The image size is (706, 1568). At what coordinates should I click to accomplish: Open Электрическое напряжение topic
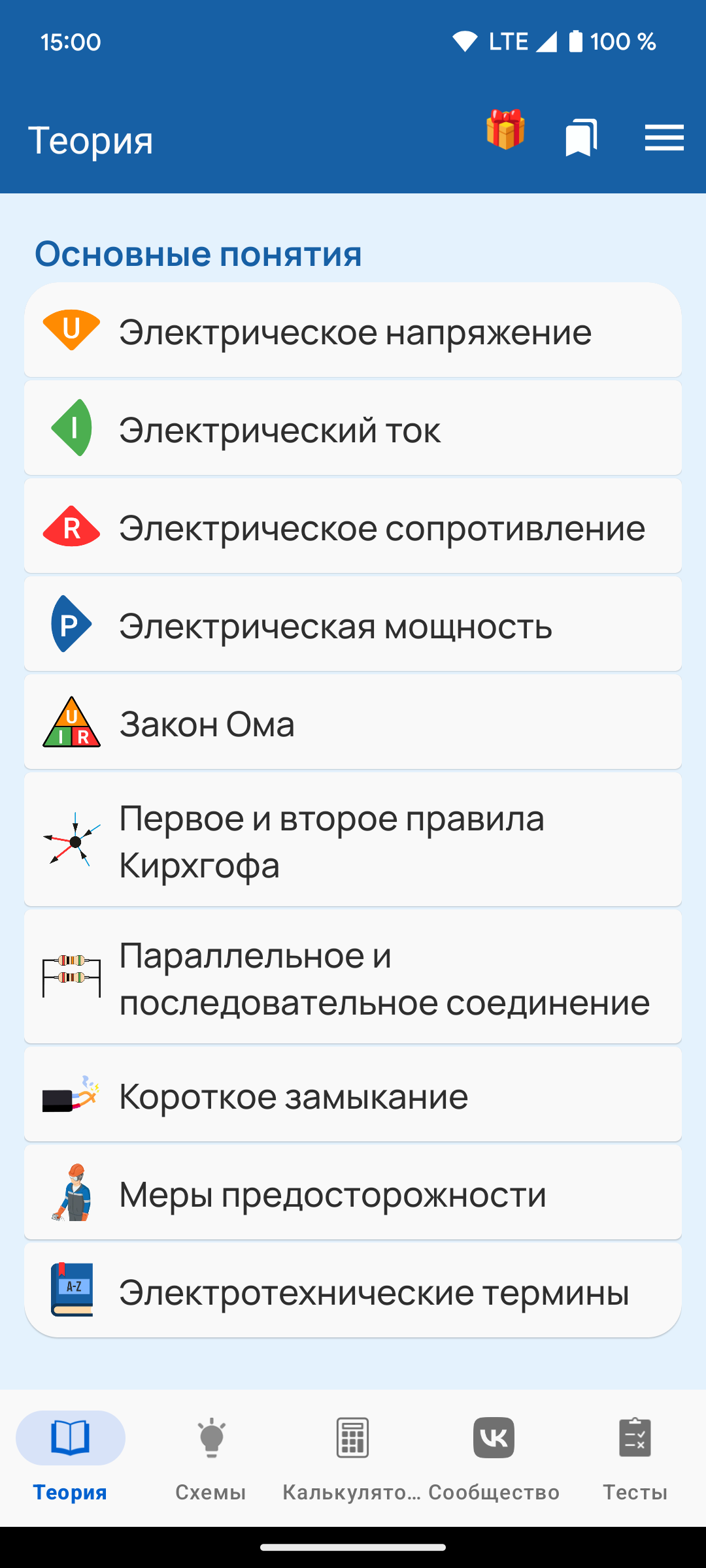tap(353, 330)
